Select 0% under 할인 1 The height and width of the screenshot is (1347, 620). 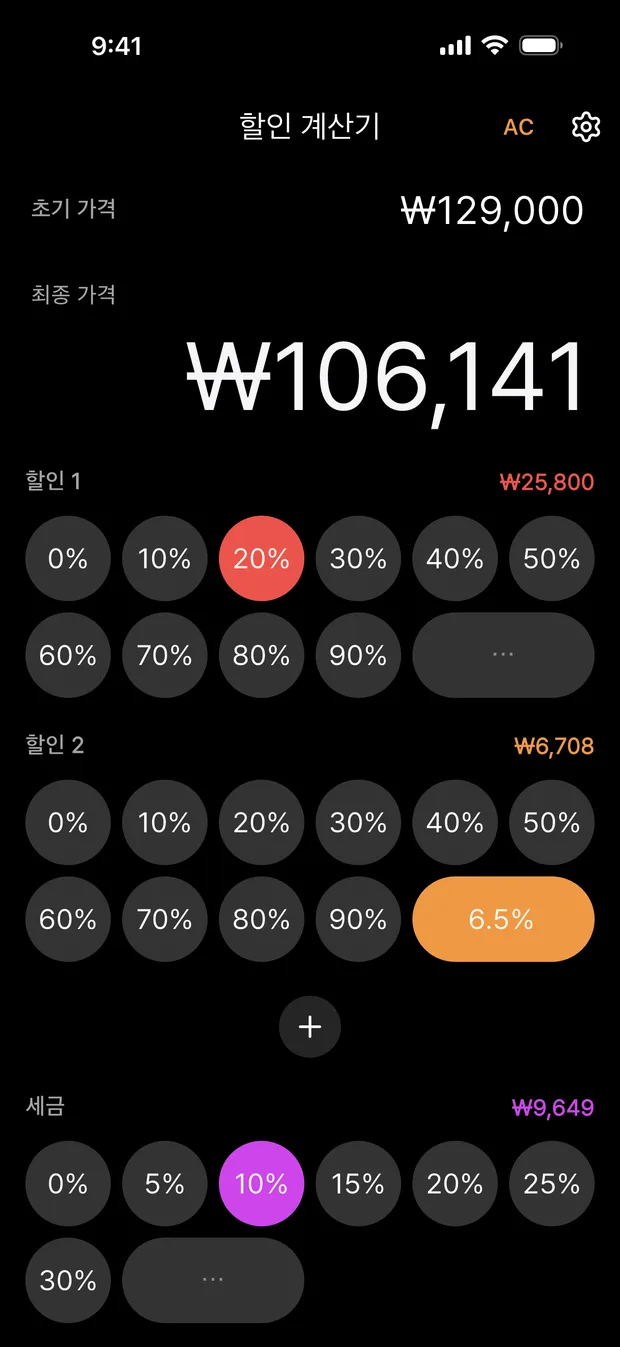67,558
